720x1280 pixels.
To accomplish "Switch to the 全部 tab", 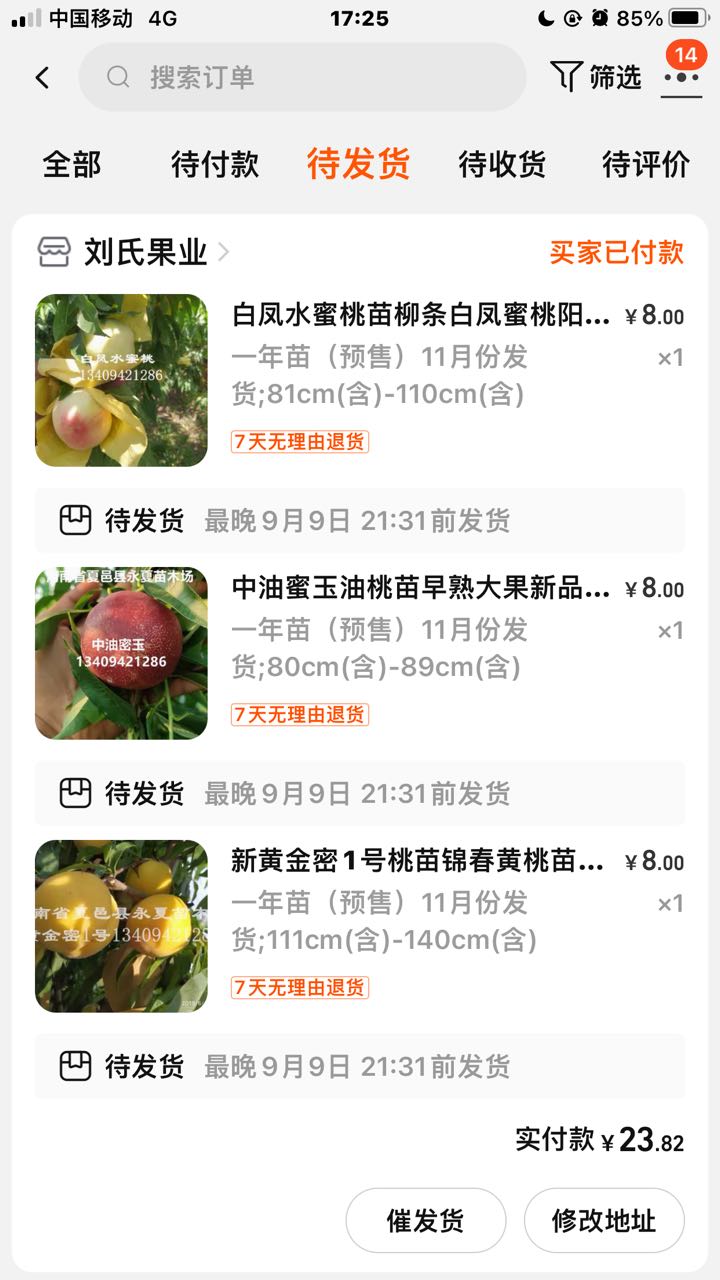I will (x=72, y=164).
